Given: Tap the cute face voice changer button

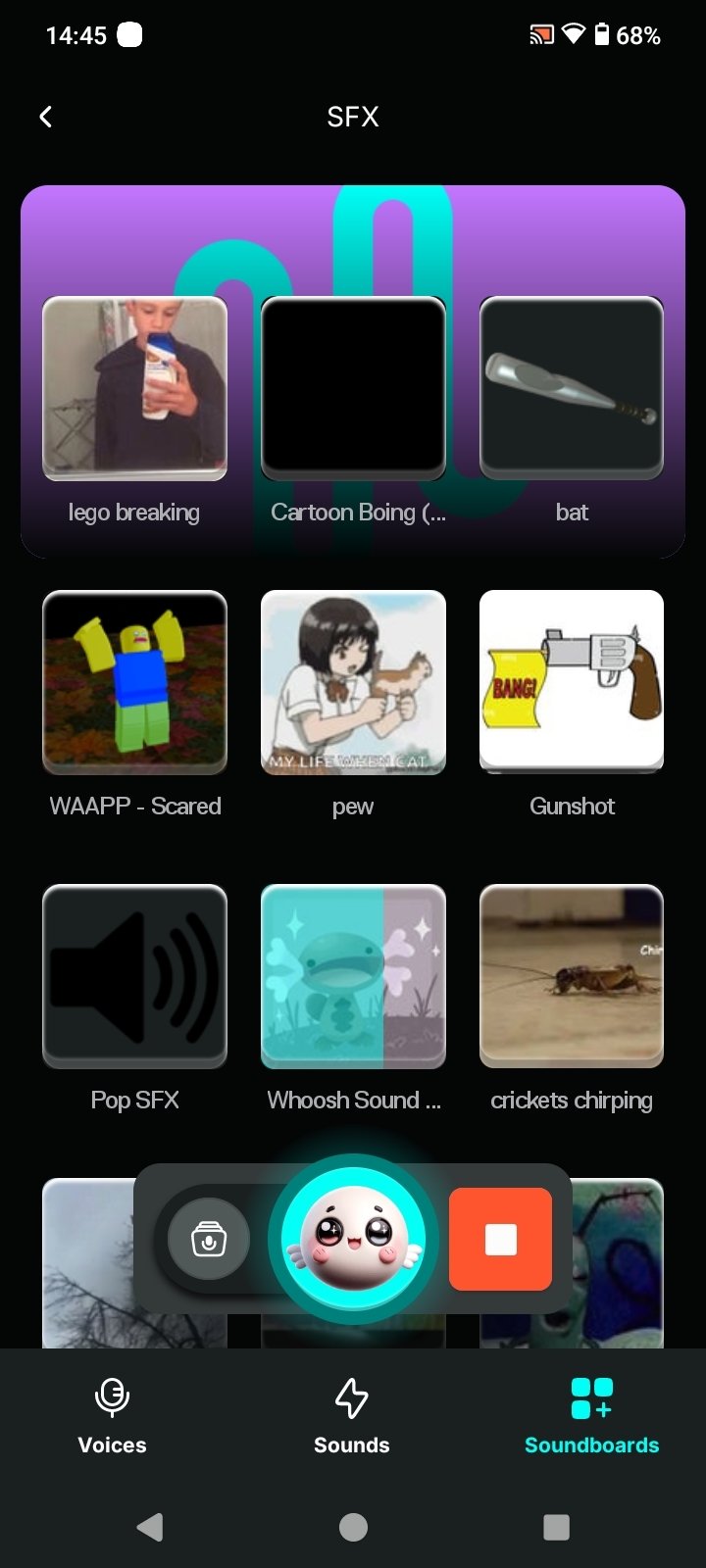Looking at the screenshot, I should click(353, 1239).
